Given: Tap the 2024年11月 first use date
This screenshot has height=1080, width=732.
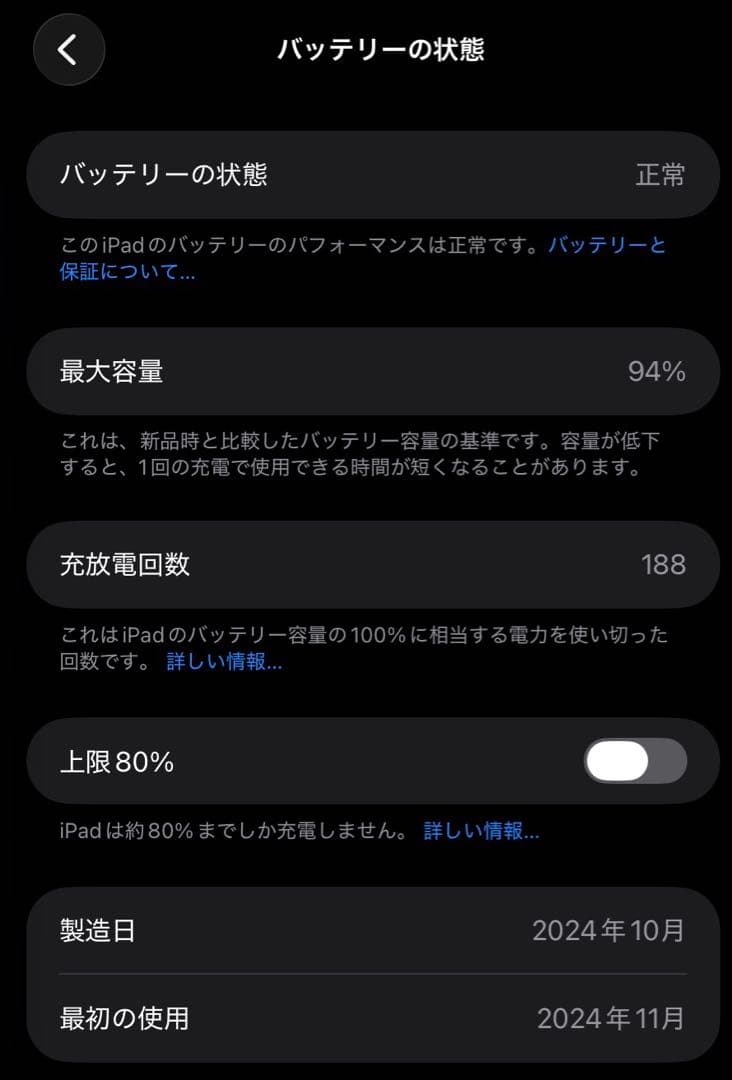Looking at the screenshot, I should point(611,1019).
